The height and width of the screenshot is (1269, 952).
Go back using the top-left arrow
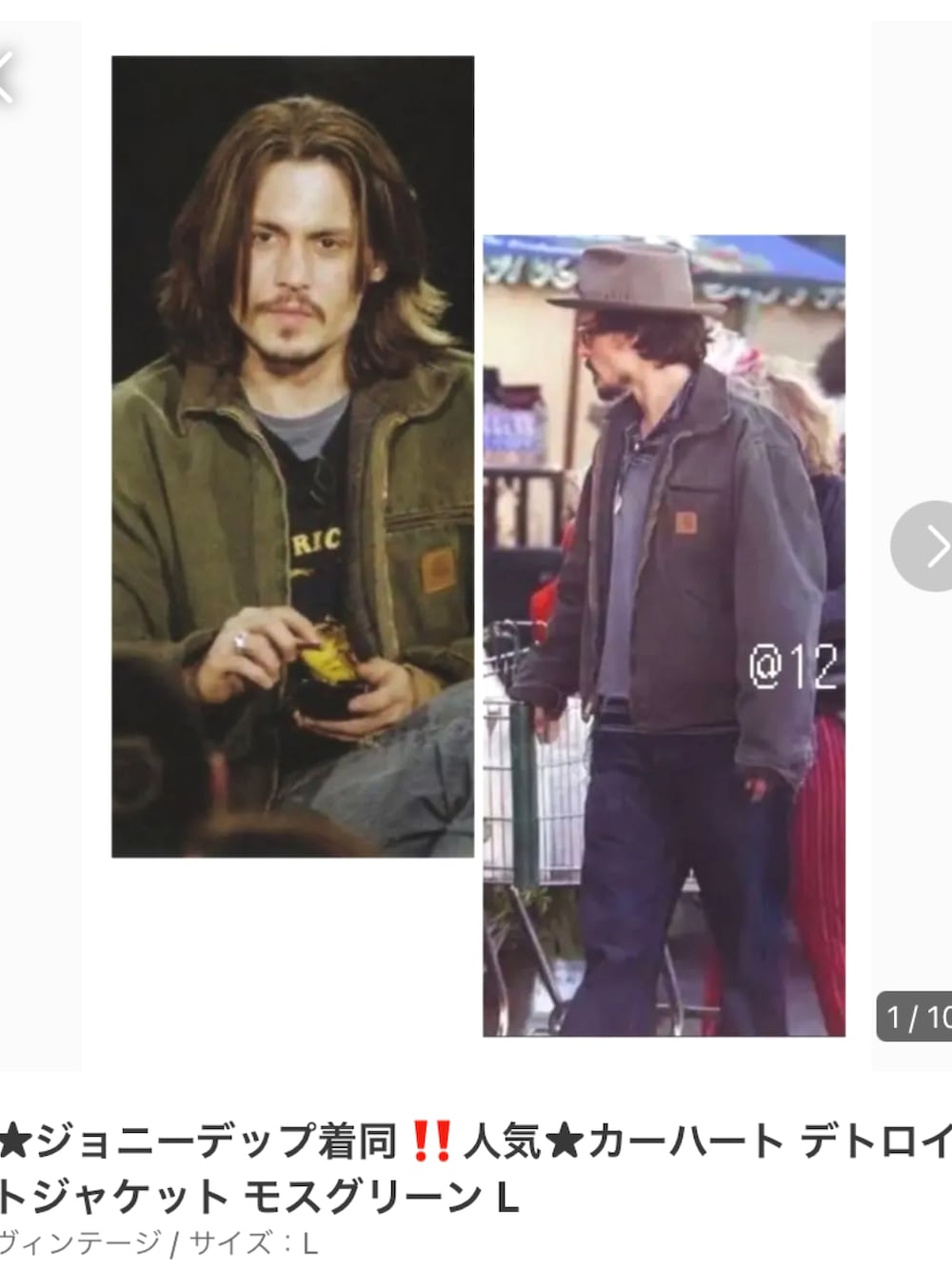[x=8, y=76]
